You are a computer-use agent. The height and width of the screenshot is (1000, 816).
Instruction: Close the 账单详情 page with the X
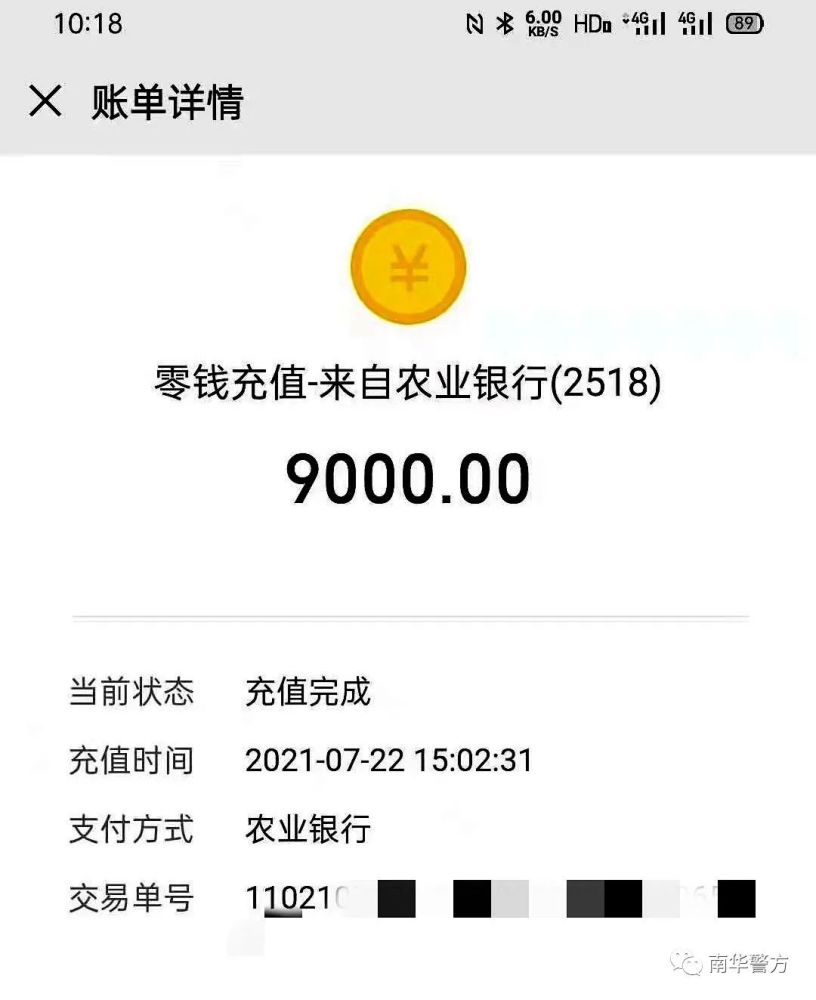point(44,102)
